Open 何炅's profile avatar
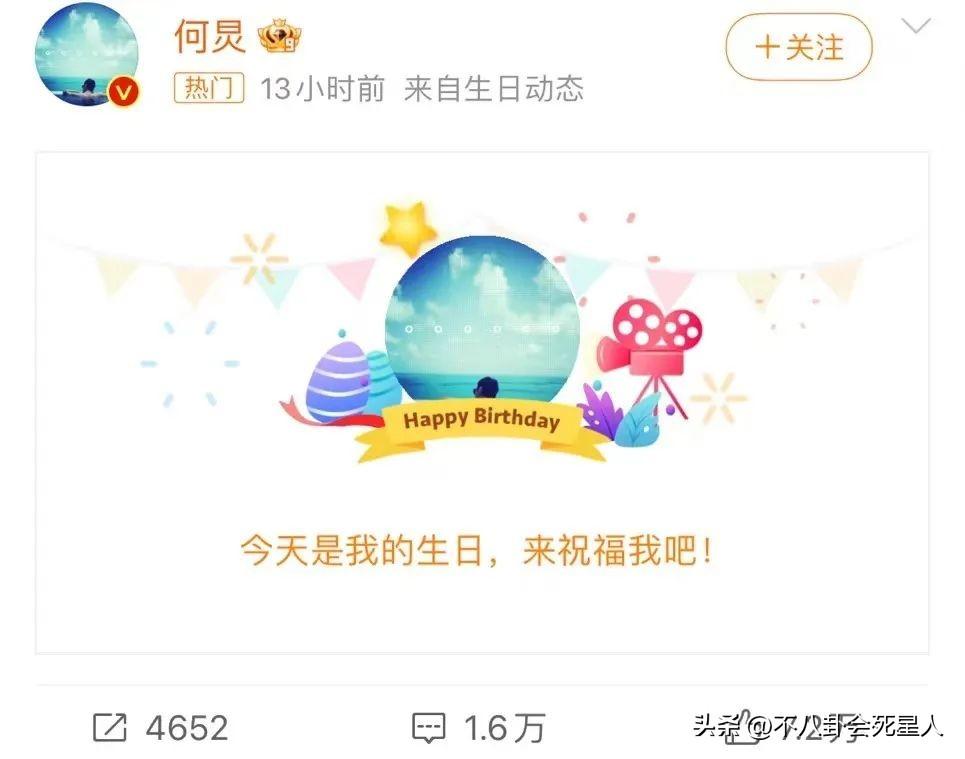The width and height of the screenshot is (965, 759). click(88, 55)
